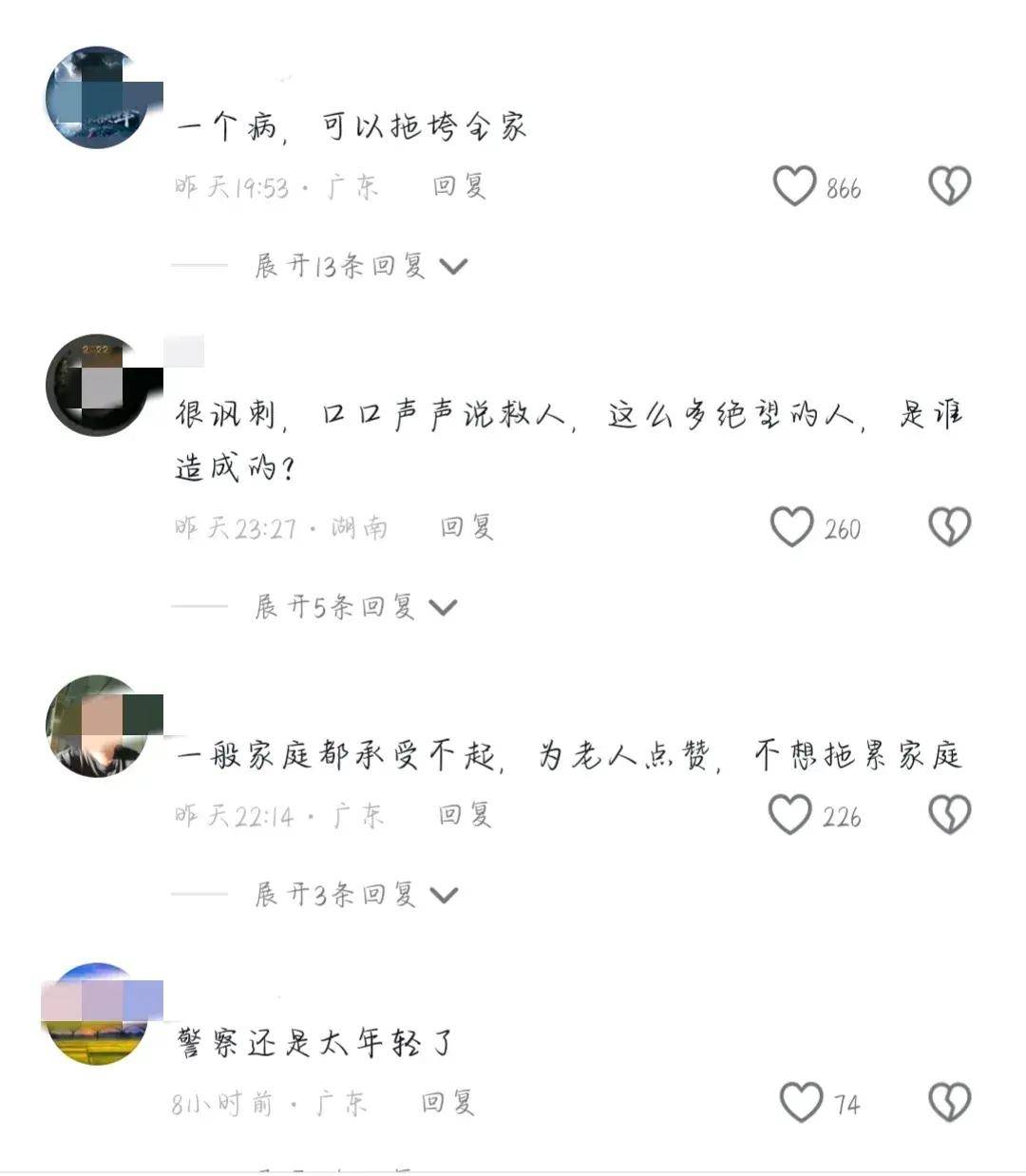Expand 展开3条回复
This screenshot has height=1176, width=1026.
tap(355, 895)
